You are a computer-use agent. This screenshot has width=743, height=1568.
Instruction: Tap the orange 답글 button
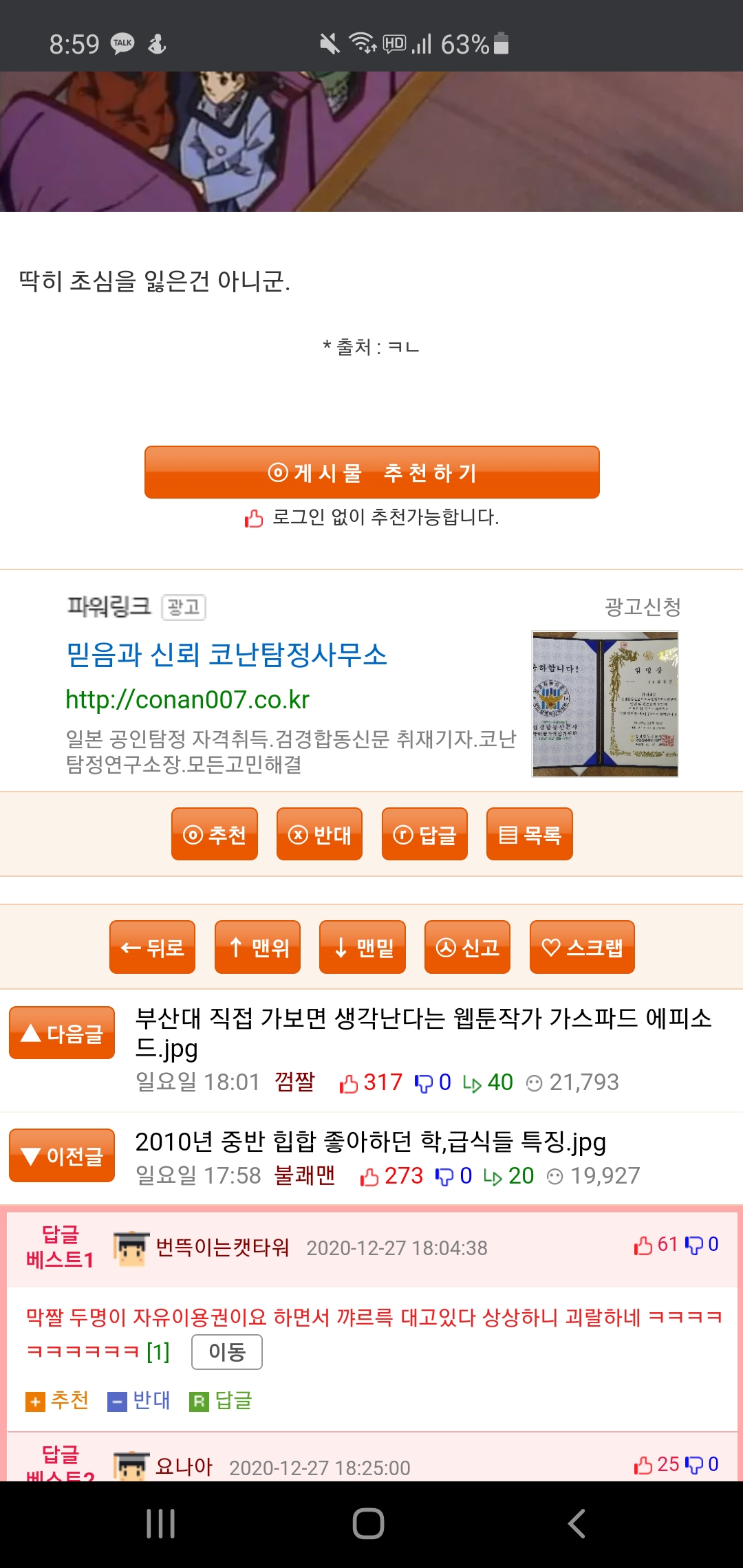(x=424, y=834)
